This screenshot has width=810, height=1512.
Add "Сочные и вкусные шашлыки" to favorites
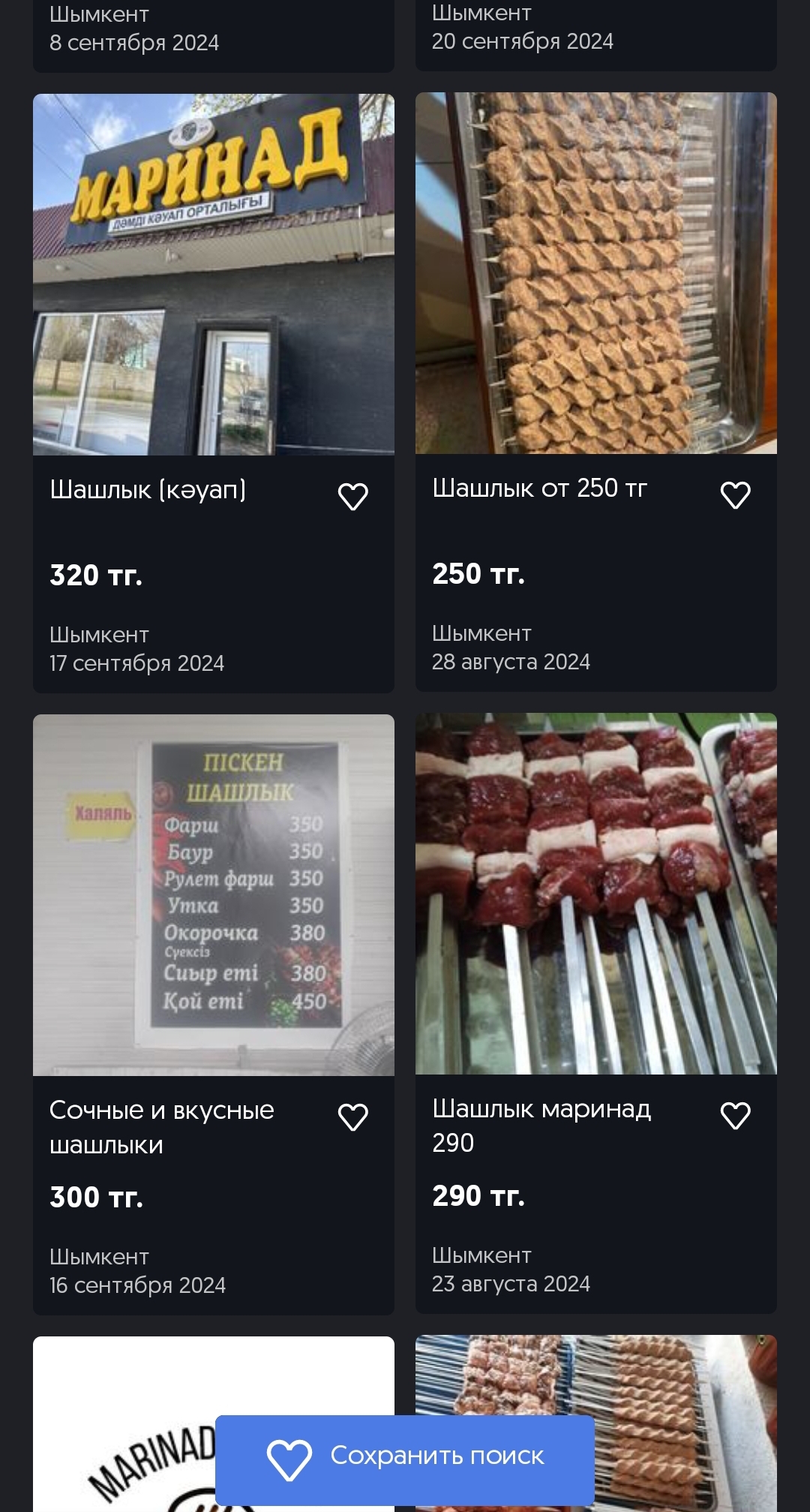[x=352, y=1117]
